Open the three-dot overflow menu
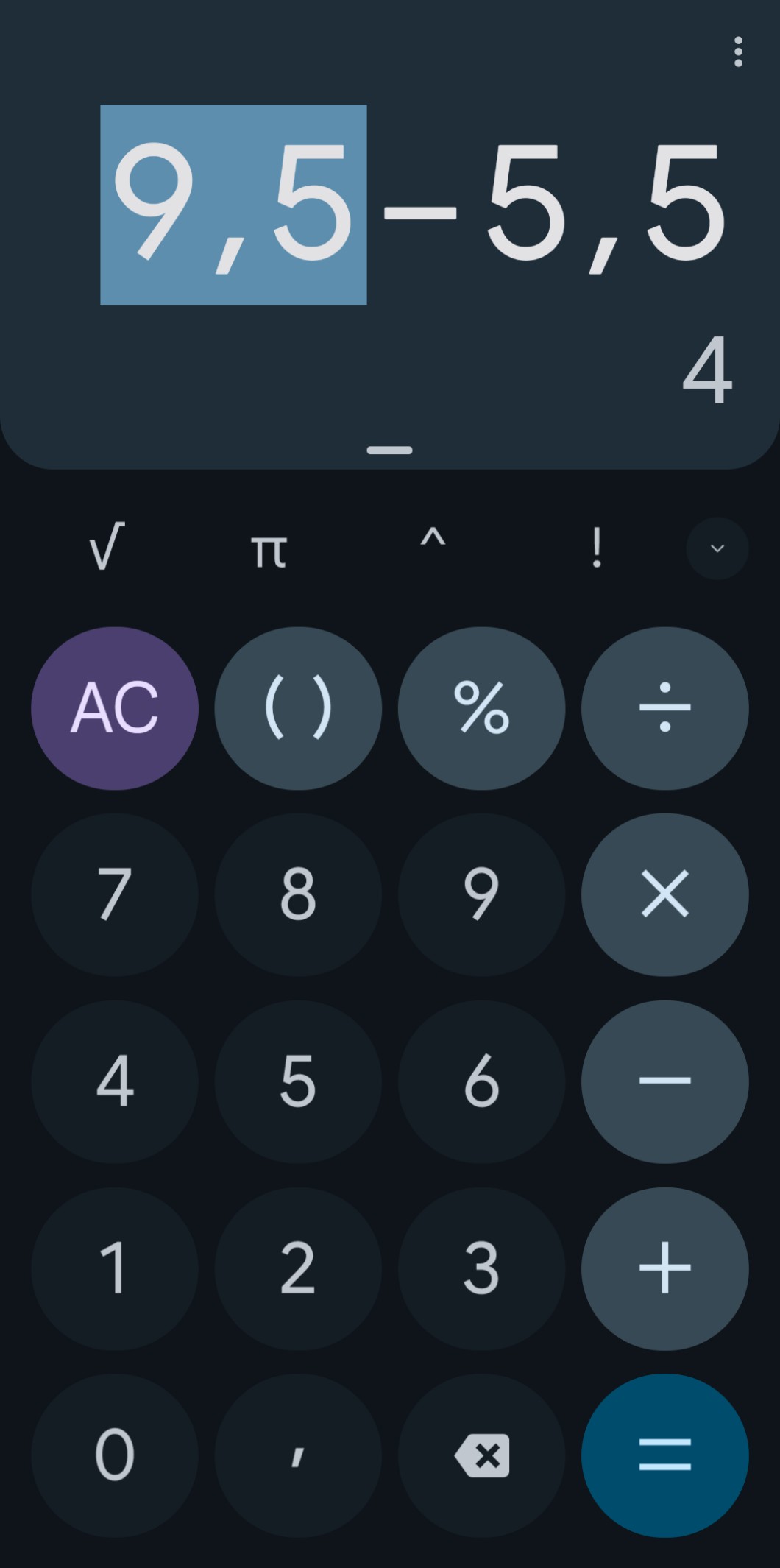Viewport: 780px width, 1568px height. pyautogui.click(x=738, y=52)
